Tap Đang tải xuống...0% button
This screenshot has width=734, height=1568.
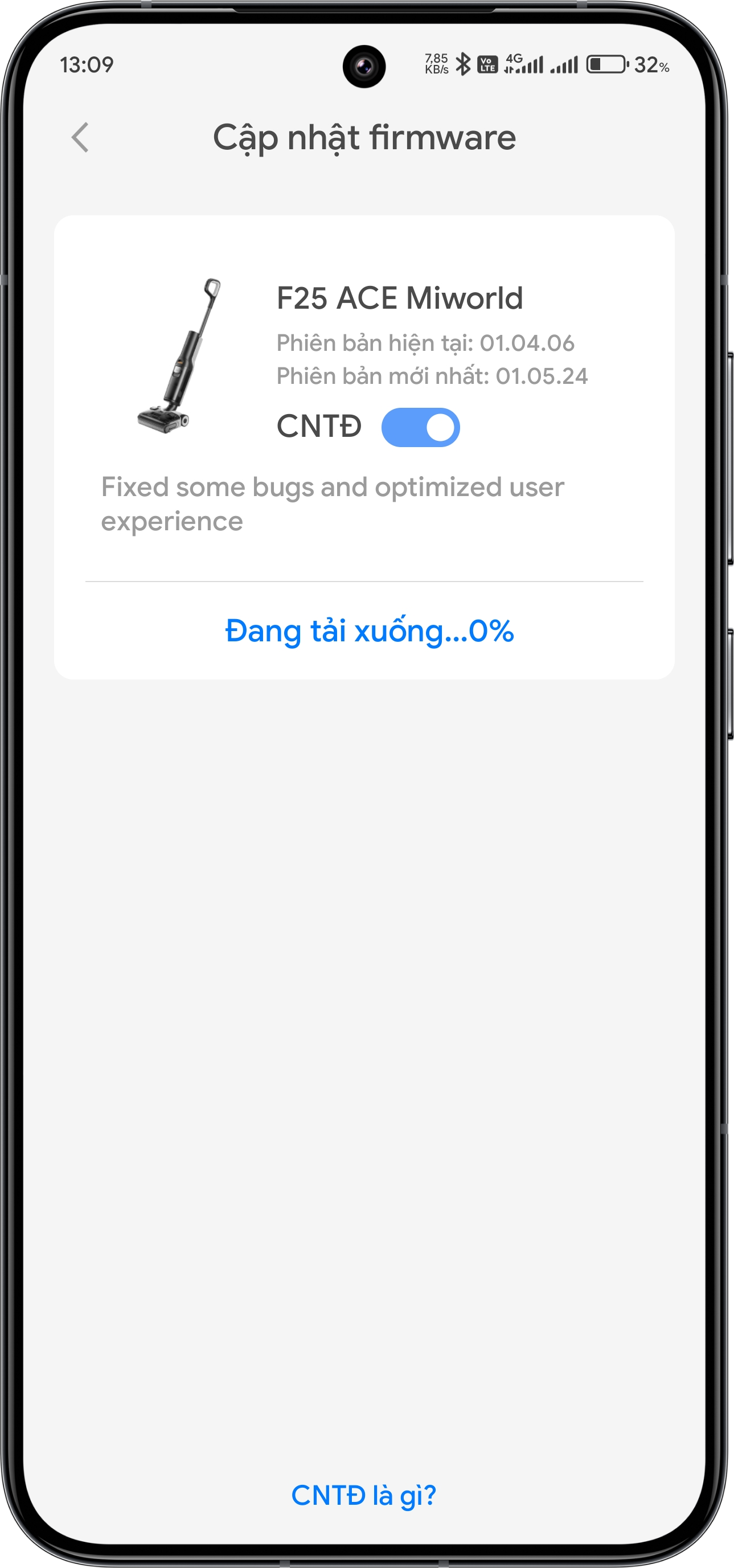coord(369,631)
